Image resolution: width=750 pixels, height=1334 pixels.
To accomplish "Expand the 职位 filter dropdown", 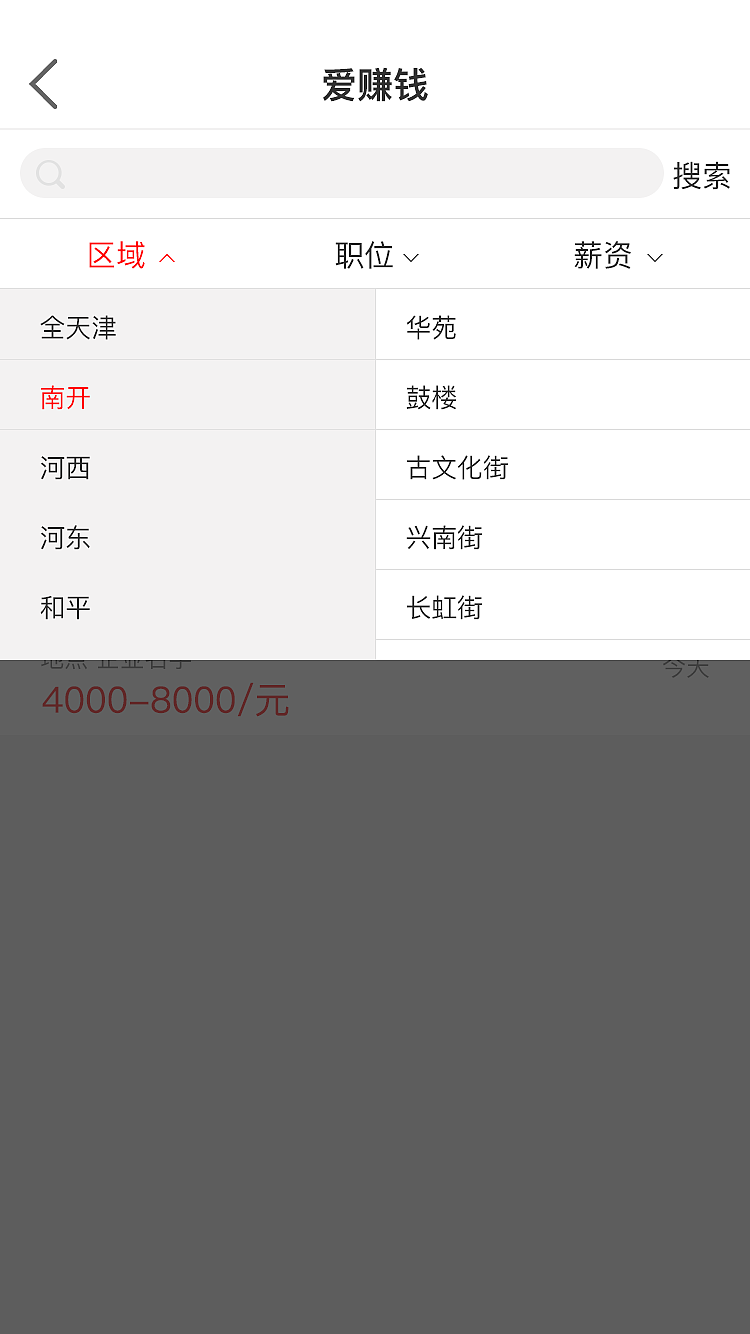I will [x=376, y=256].
